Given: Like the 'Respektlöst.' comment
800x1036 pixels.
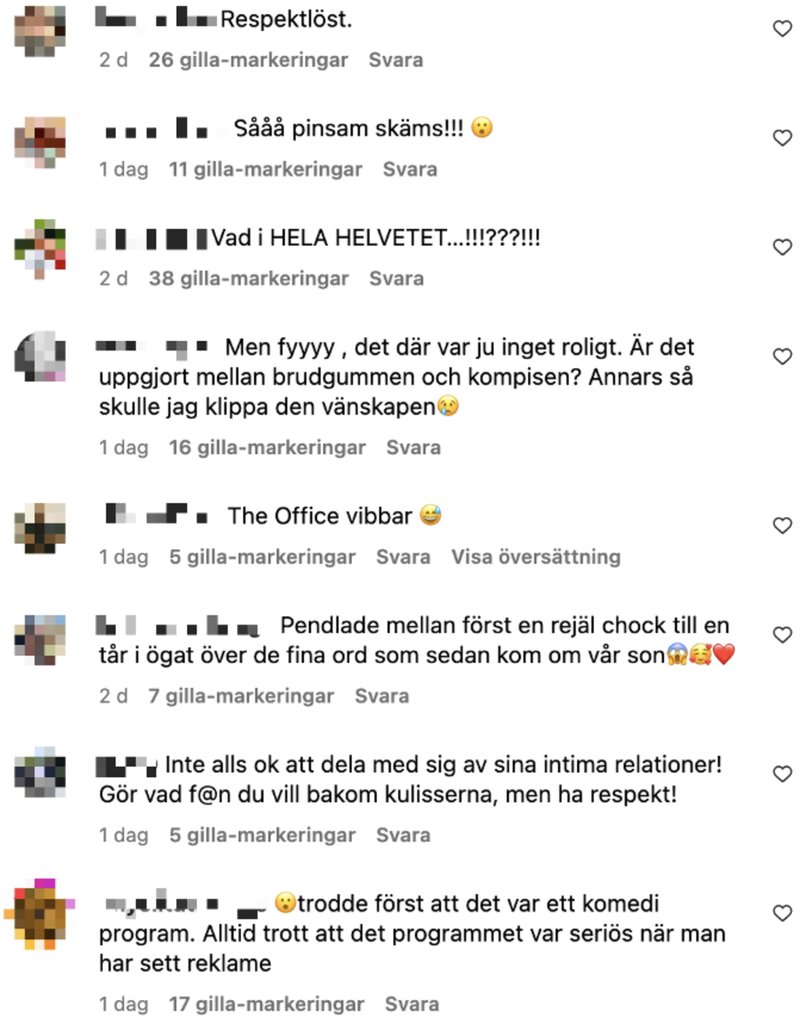Looking at the screenshot, I should 783,29.
